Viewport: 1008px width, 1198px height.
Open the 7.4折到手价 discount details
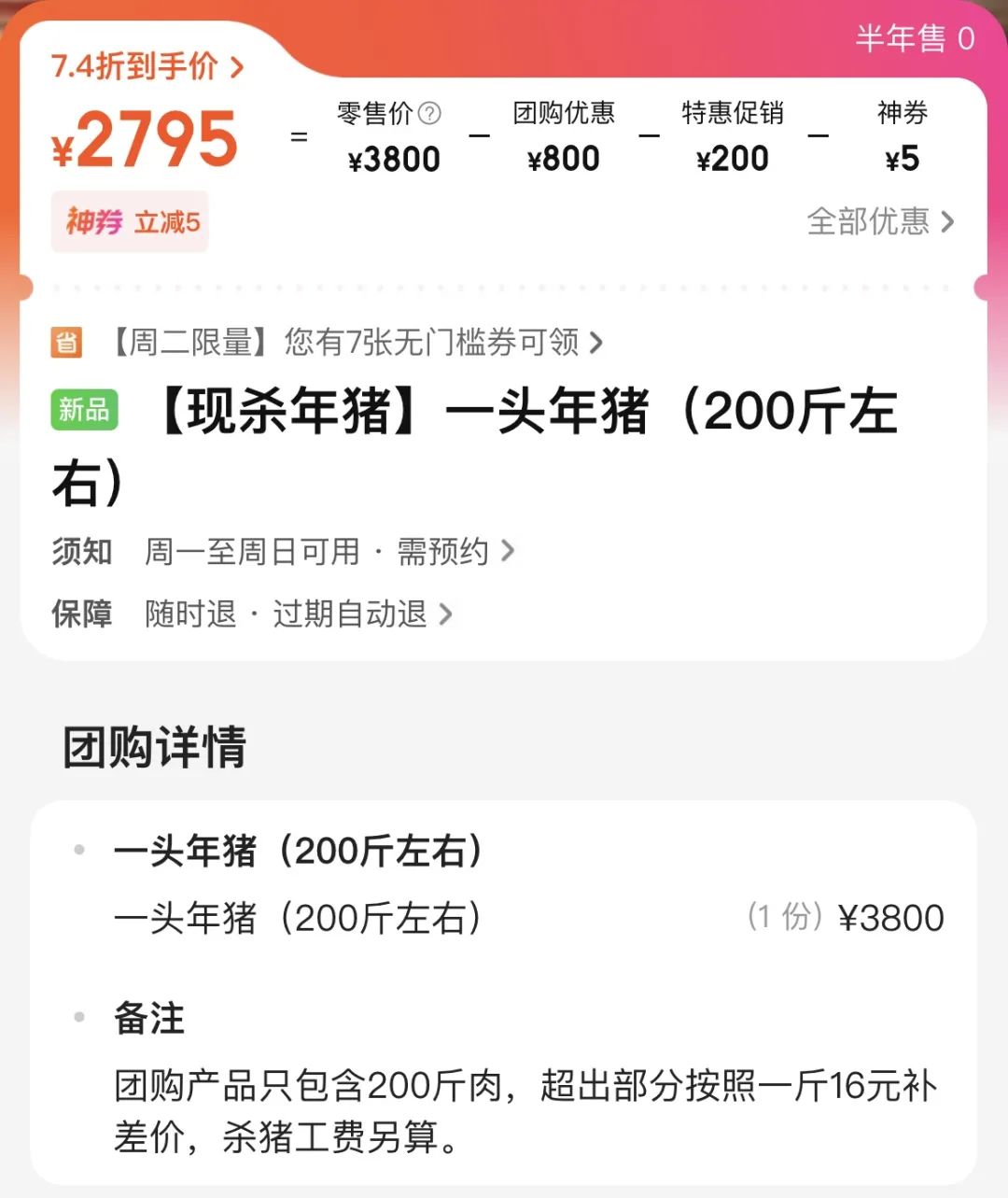pos(147,67)
